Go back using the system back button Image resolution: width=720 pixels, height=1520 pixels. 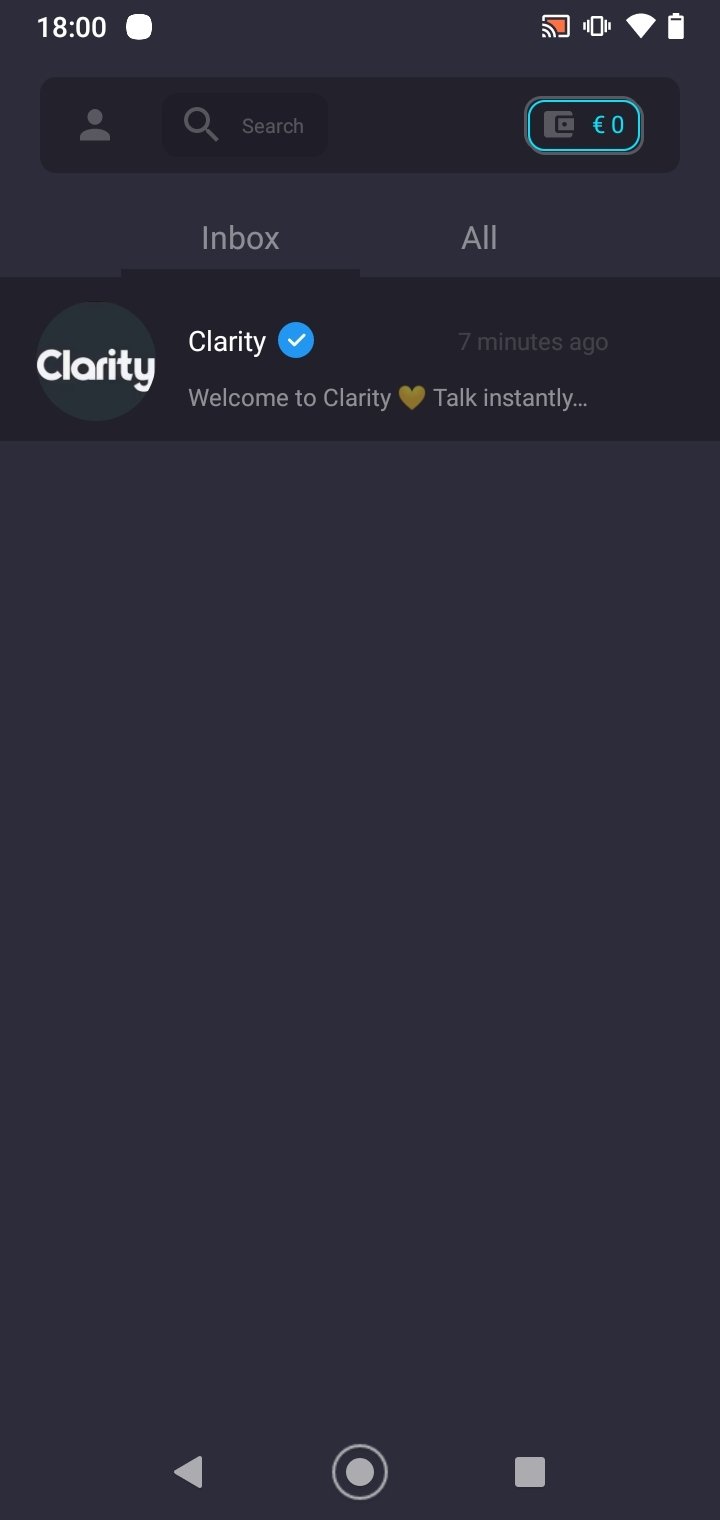click(x=188, y=1472)
